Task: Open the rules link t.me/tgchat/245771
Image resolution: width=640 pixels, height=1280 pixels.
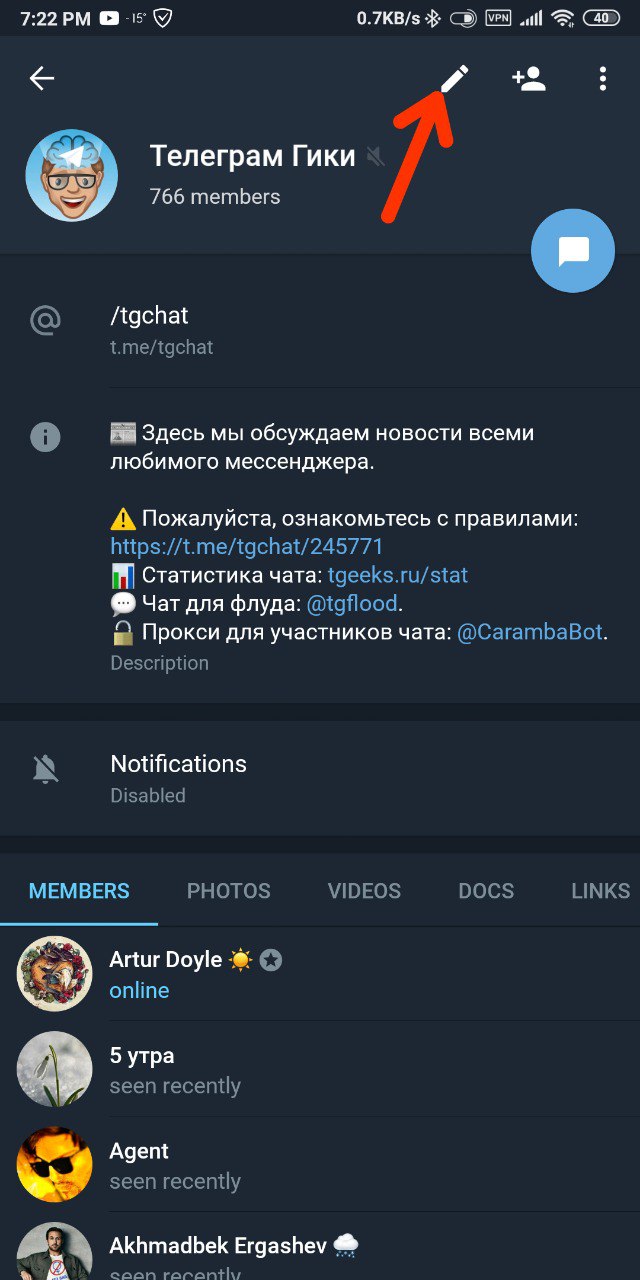Action: point(246,547)
